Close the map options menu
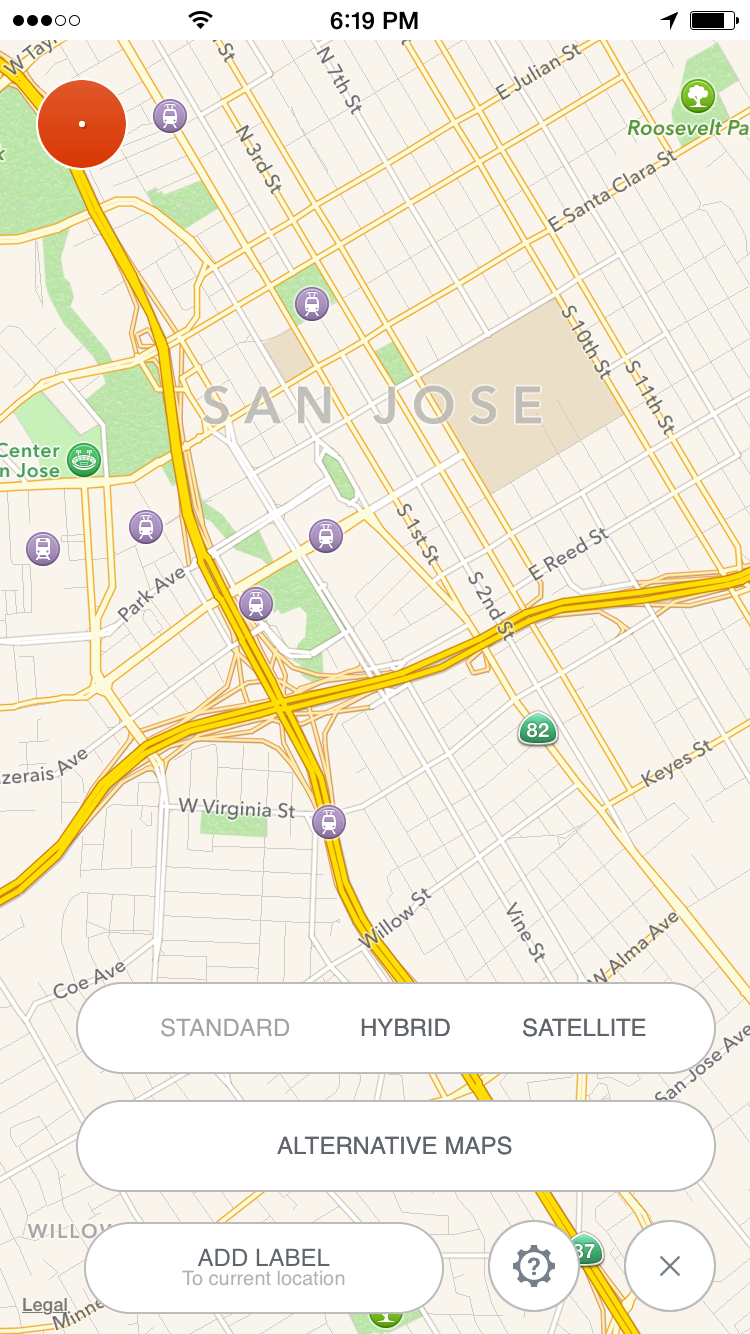This screenshot has width=750, height=1334. pos(669,1266)
